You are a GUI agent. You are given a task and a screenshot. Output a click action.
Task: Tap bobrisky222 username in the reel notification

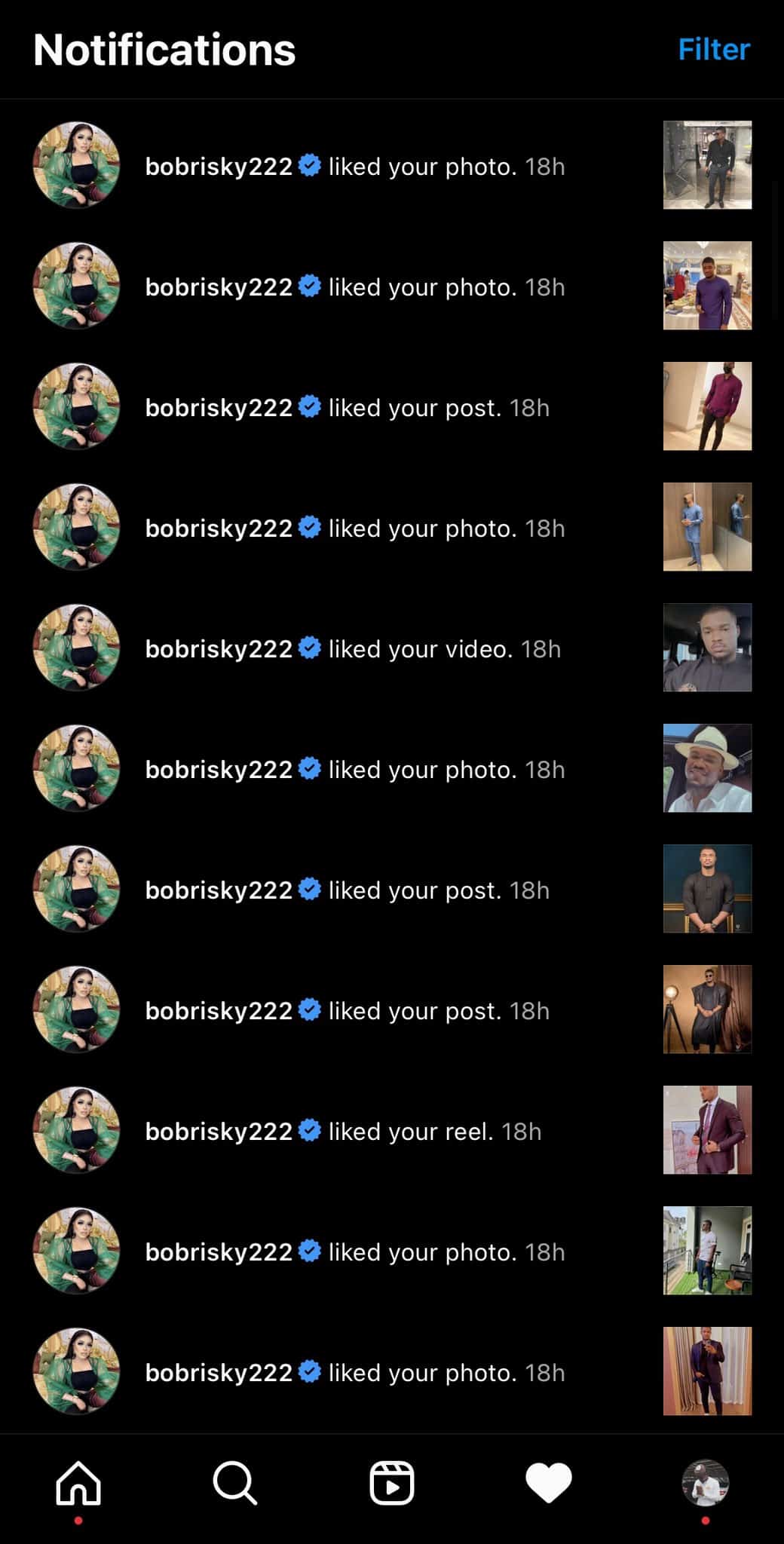(x=219, y=1132)
